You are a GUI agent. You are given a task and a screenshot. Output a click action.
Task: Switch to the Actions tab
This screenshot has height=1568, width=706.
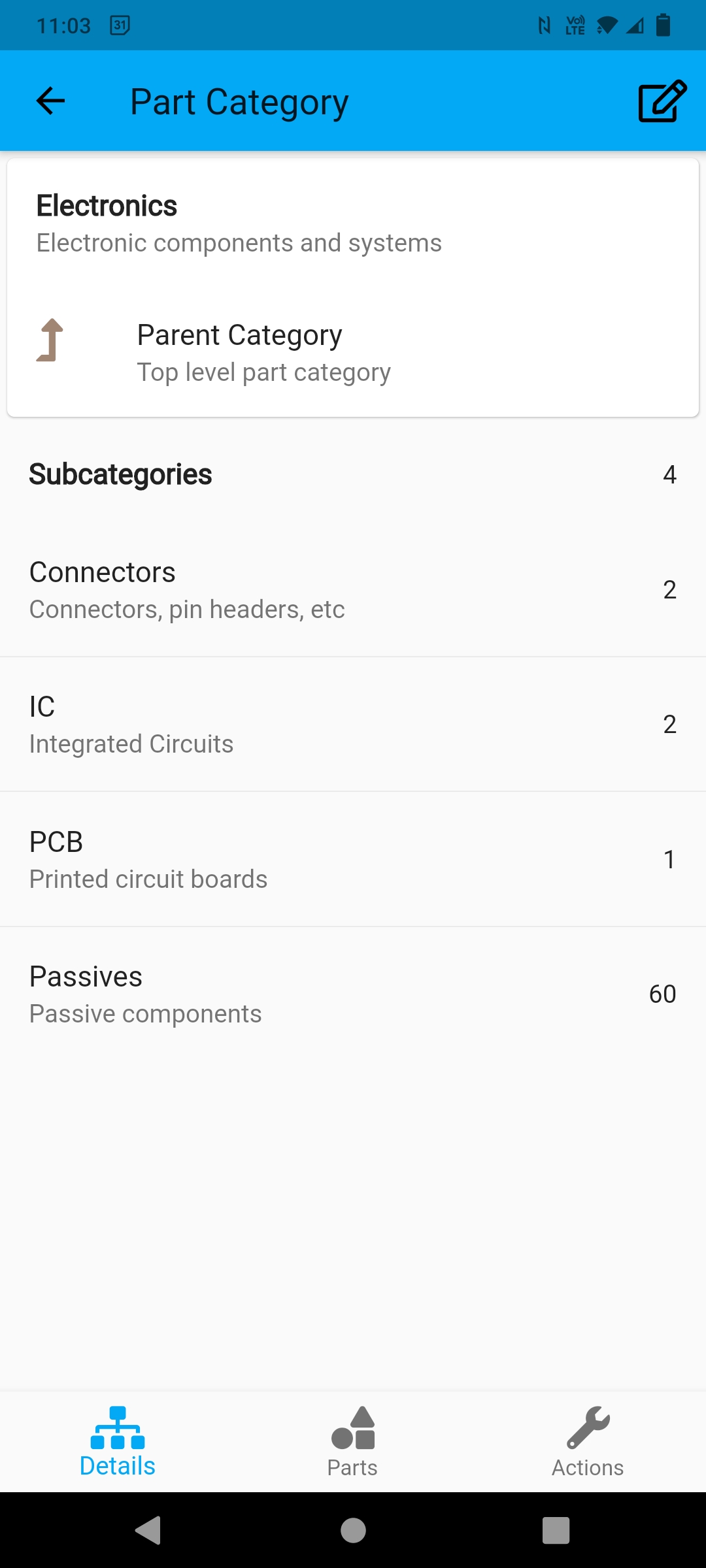[588, 1442]
